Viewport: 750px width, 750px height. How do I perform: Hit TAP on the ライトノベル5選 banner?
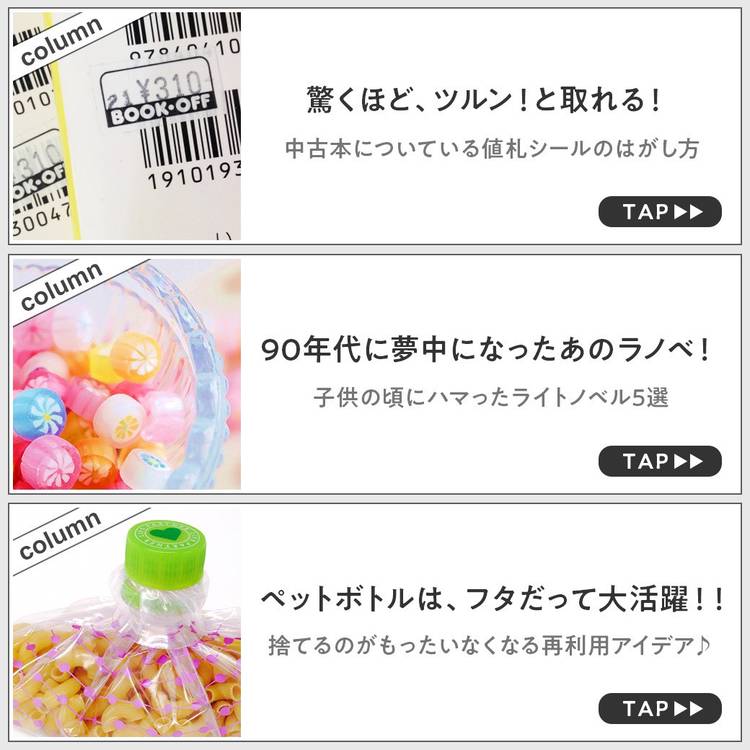pos(659,461)
